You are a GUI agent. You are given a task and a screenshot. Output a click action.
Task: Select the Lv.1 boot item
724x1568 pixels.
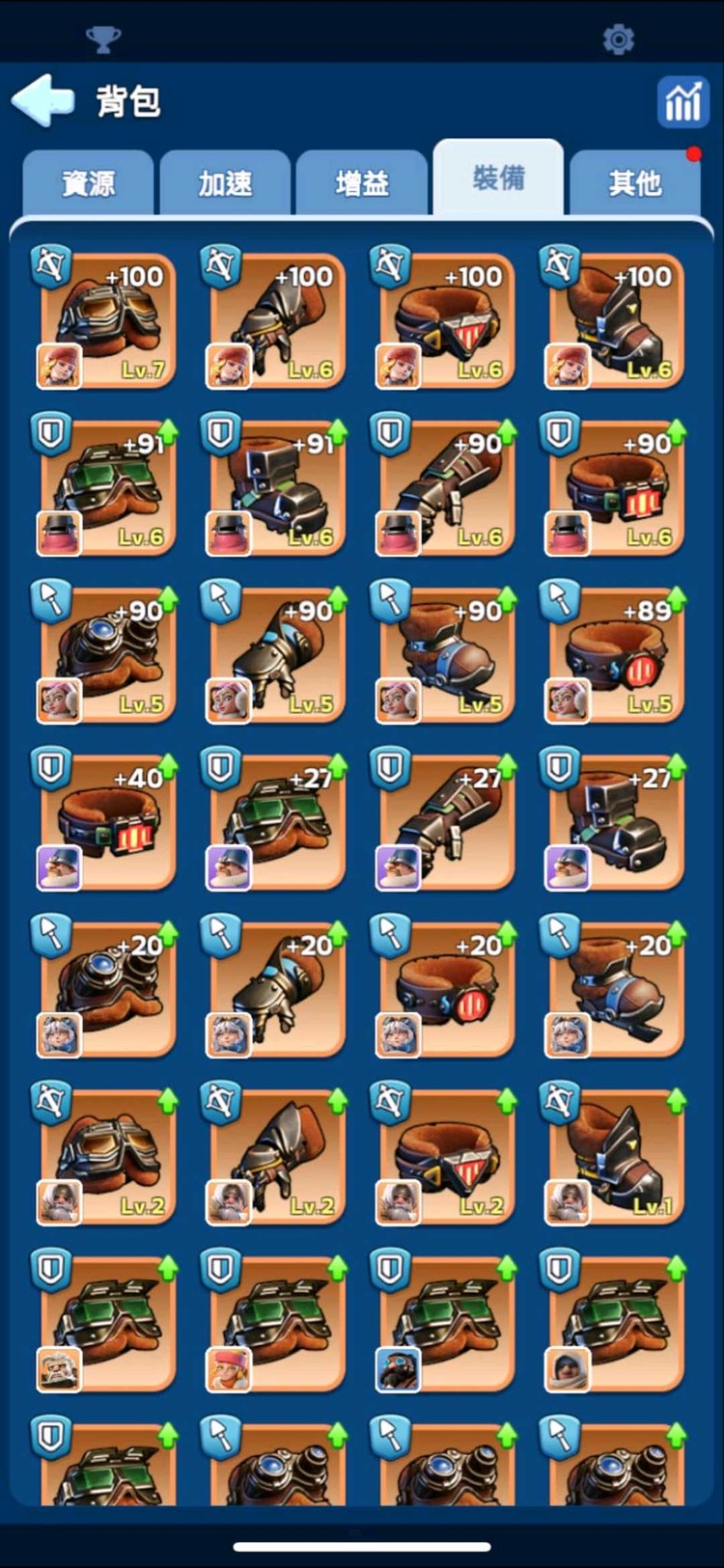pos(615,1158)
